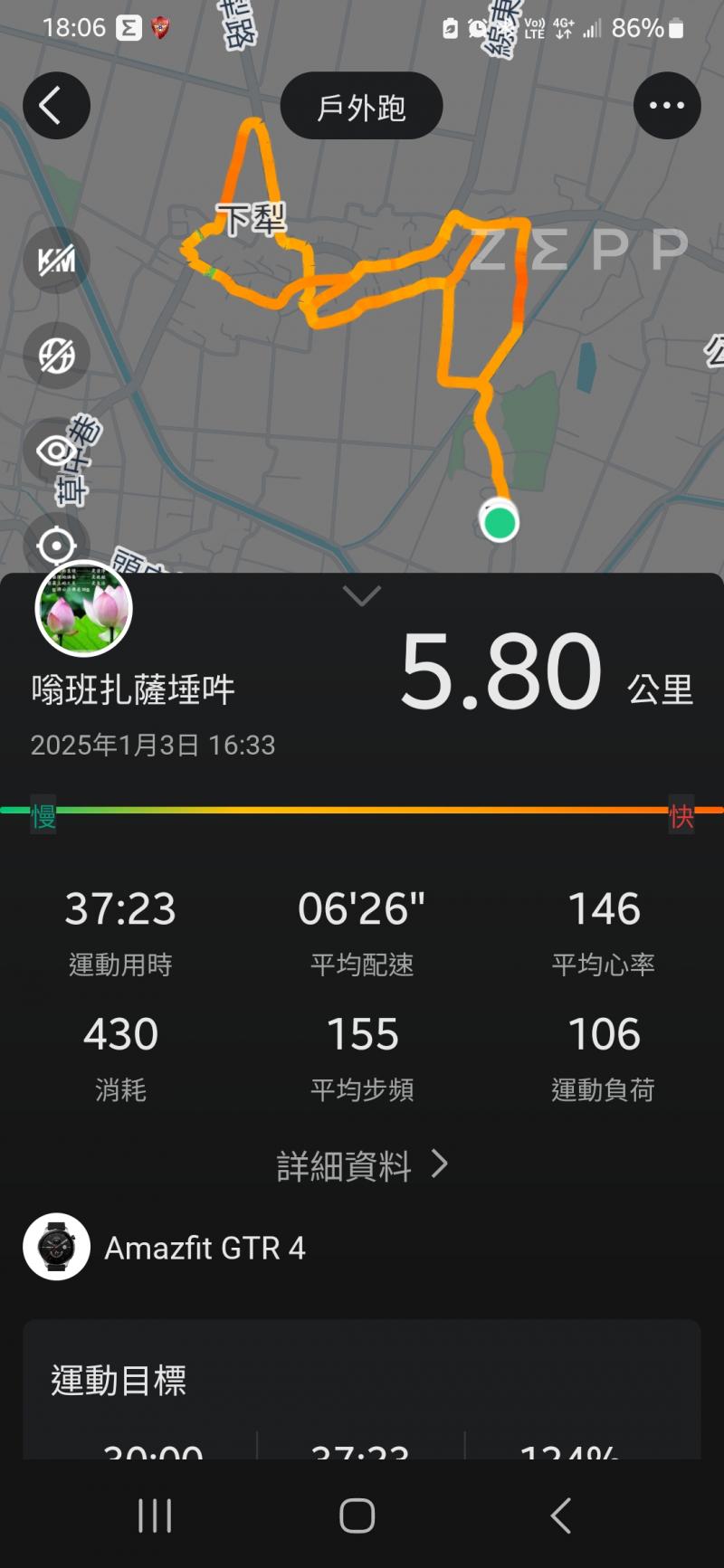This screenshot has height=1568, width=724.
Task: Collapse the workout summary panel chevron
Action: 361,596
